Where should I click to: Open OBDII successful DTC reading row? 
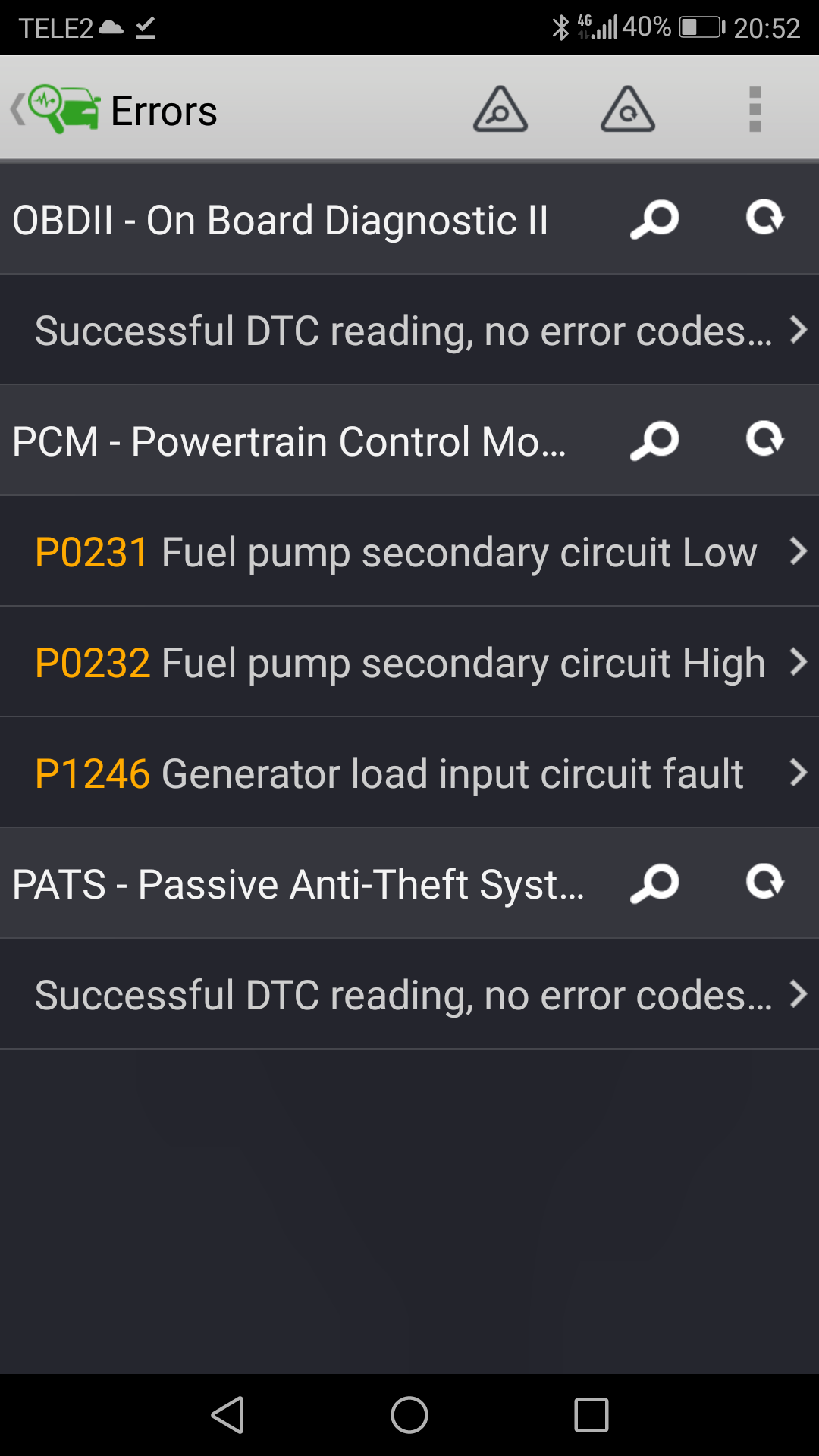409,330
